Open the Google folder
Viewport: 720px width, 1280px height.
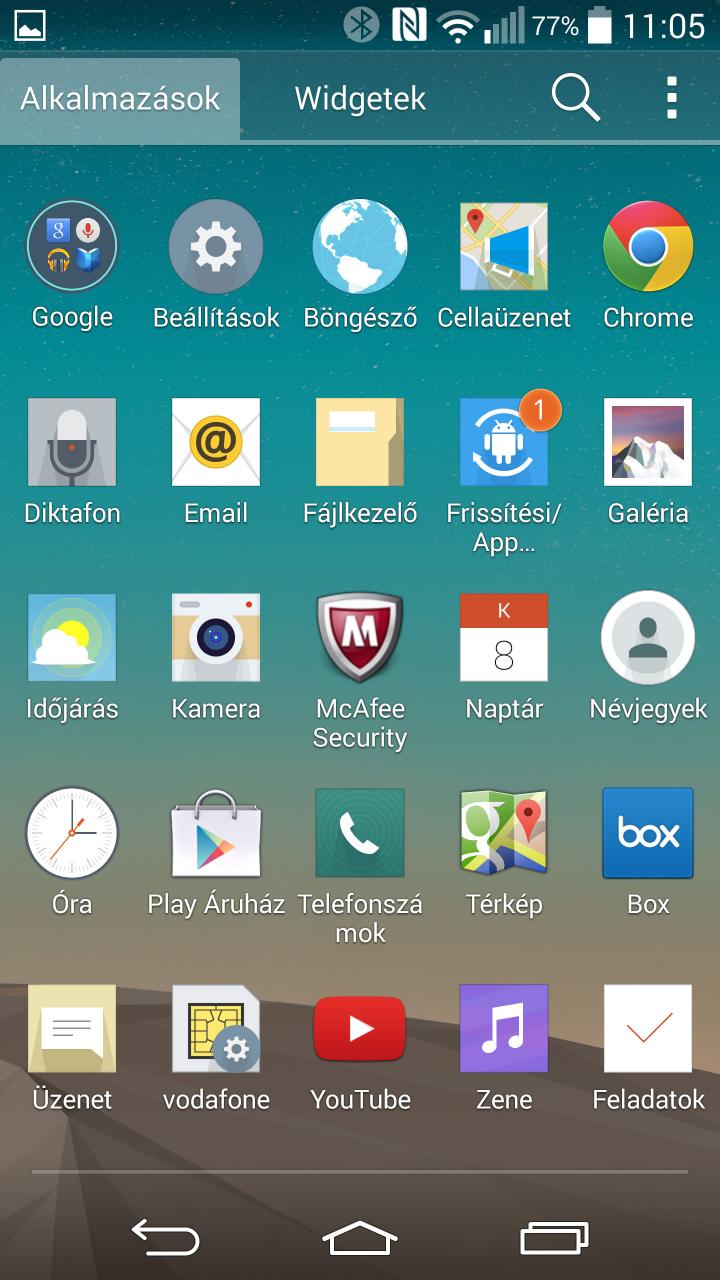click(72, 246)
